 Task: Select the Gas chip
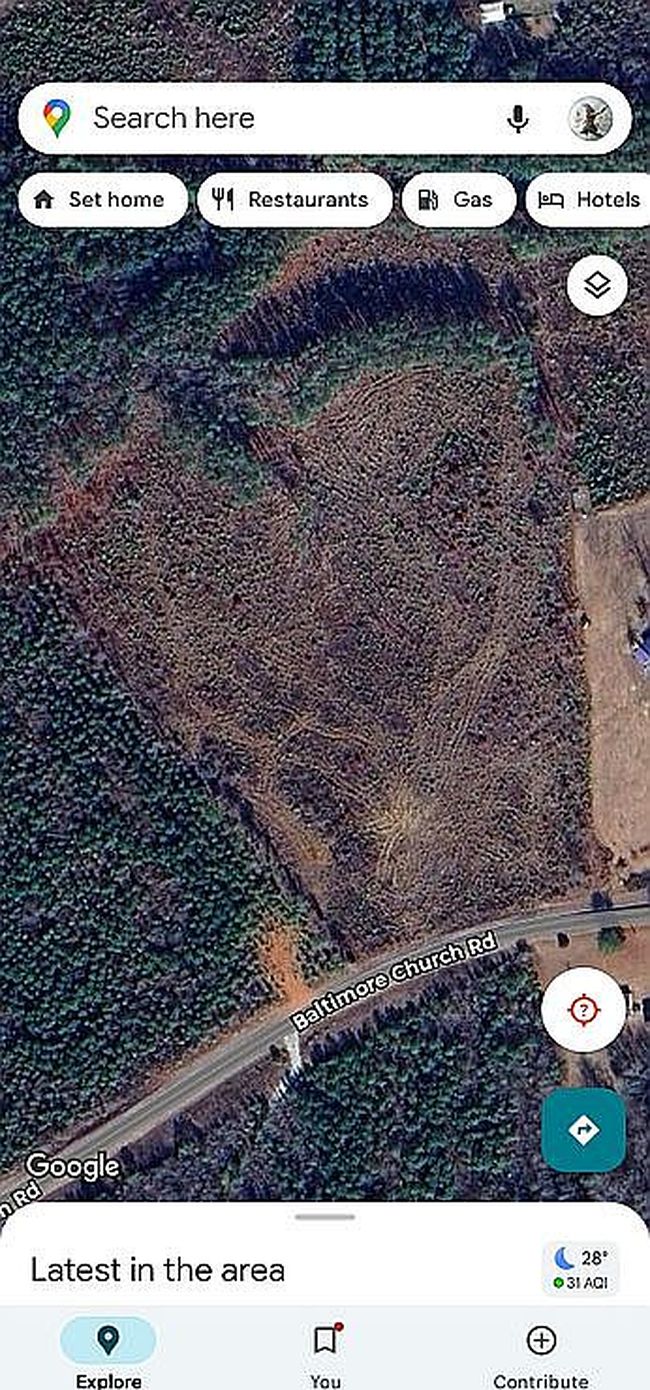pos(458,199)
